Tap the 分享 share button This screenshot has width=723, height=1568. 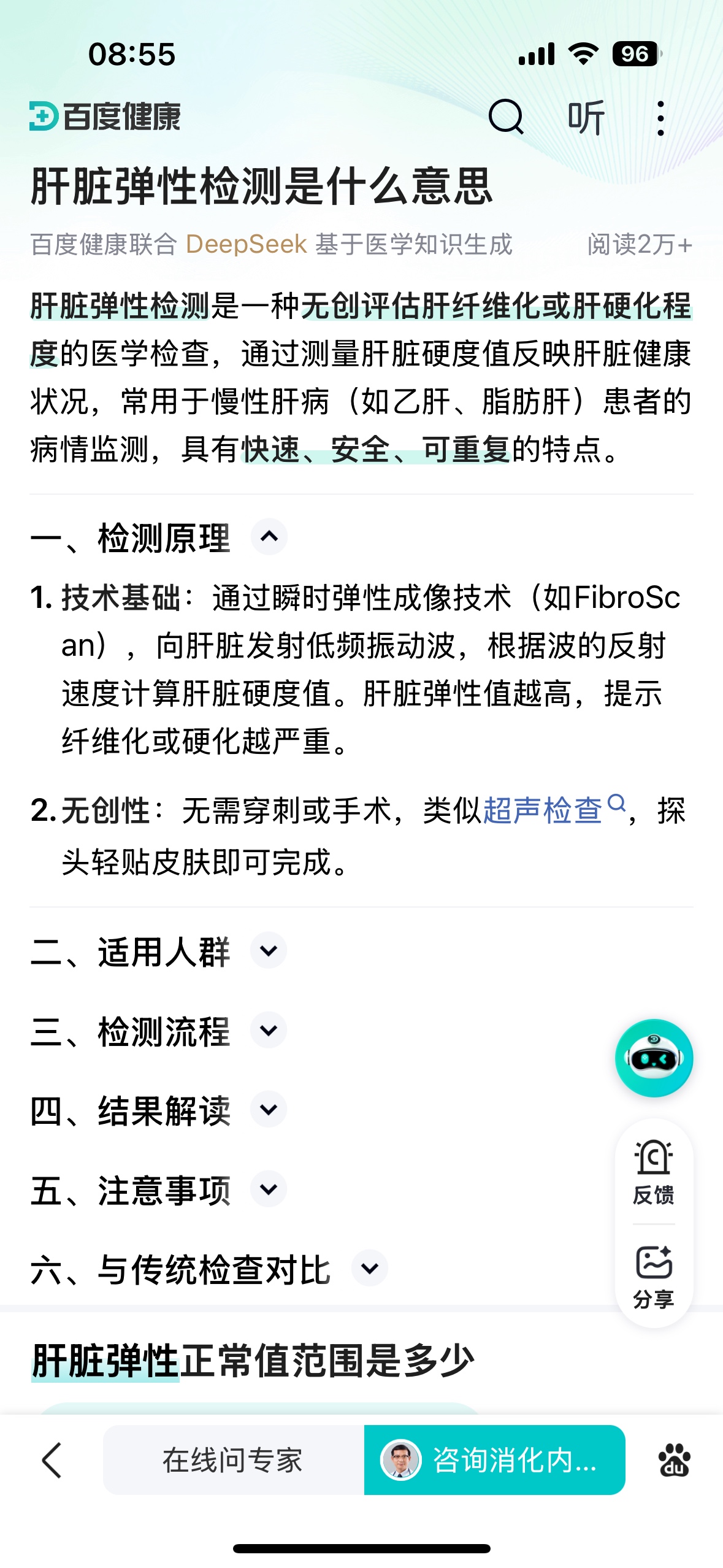[x=654, y=1277]
